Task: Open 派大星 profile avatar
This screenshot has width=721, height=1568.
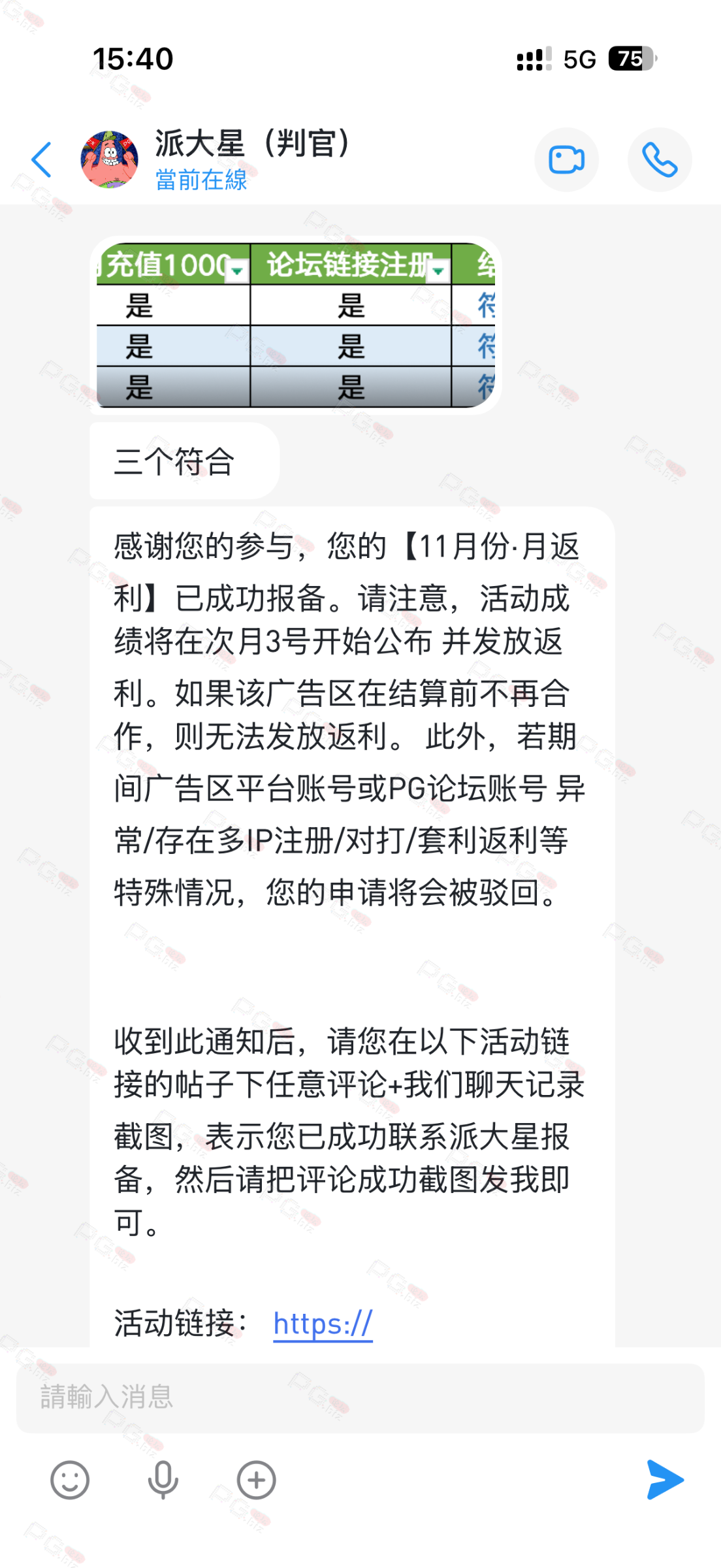Action: coord(109,159)
